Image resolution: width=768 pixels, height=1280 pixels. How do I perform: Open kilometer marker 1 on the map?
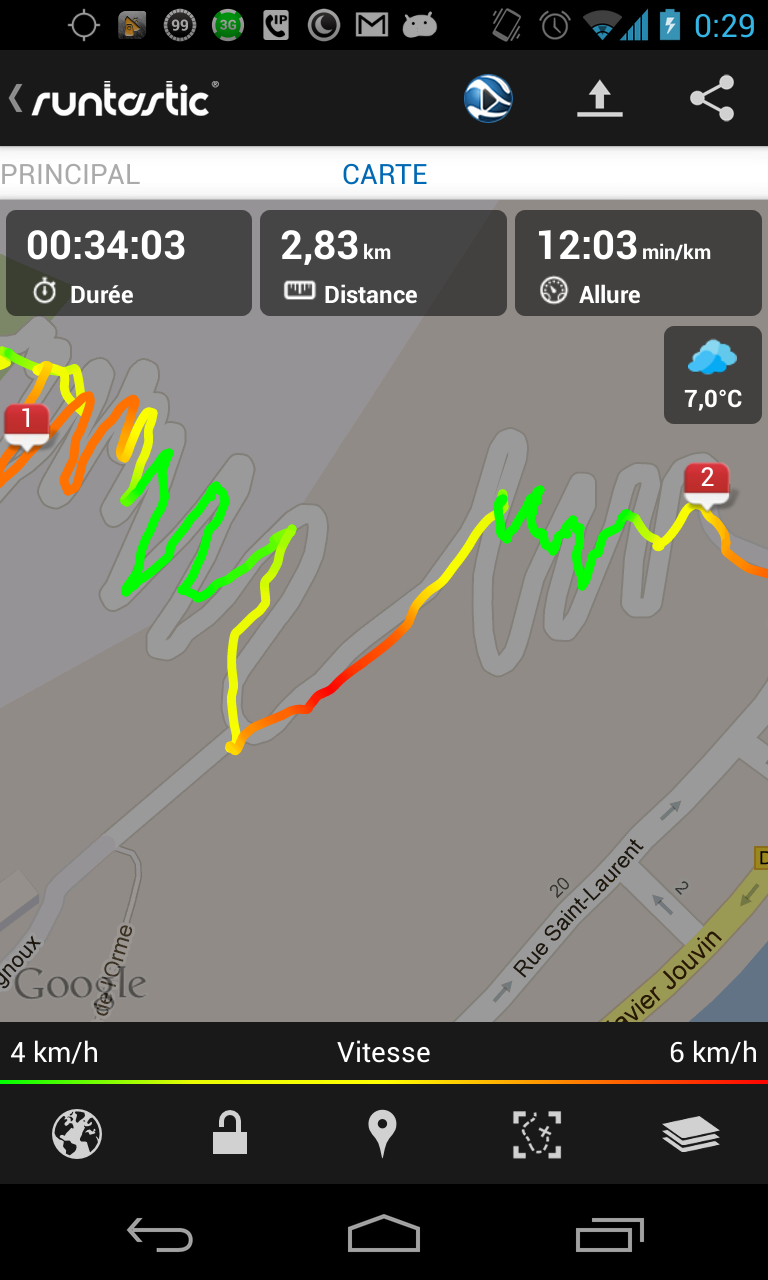[27, 425]
